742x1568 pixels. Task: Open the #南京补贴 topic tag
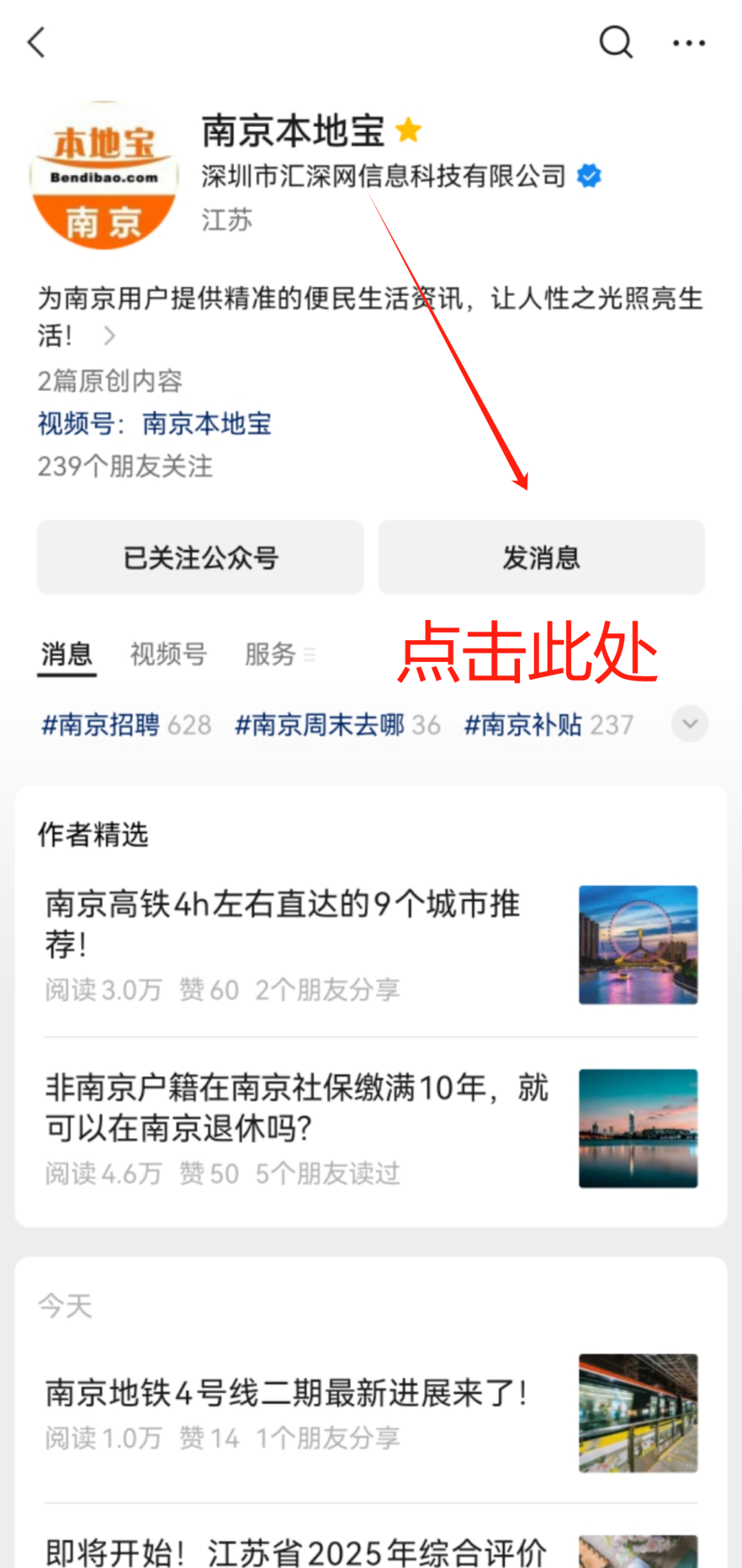[548, 725]
